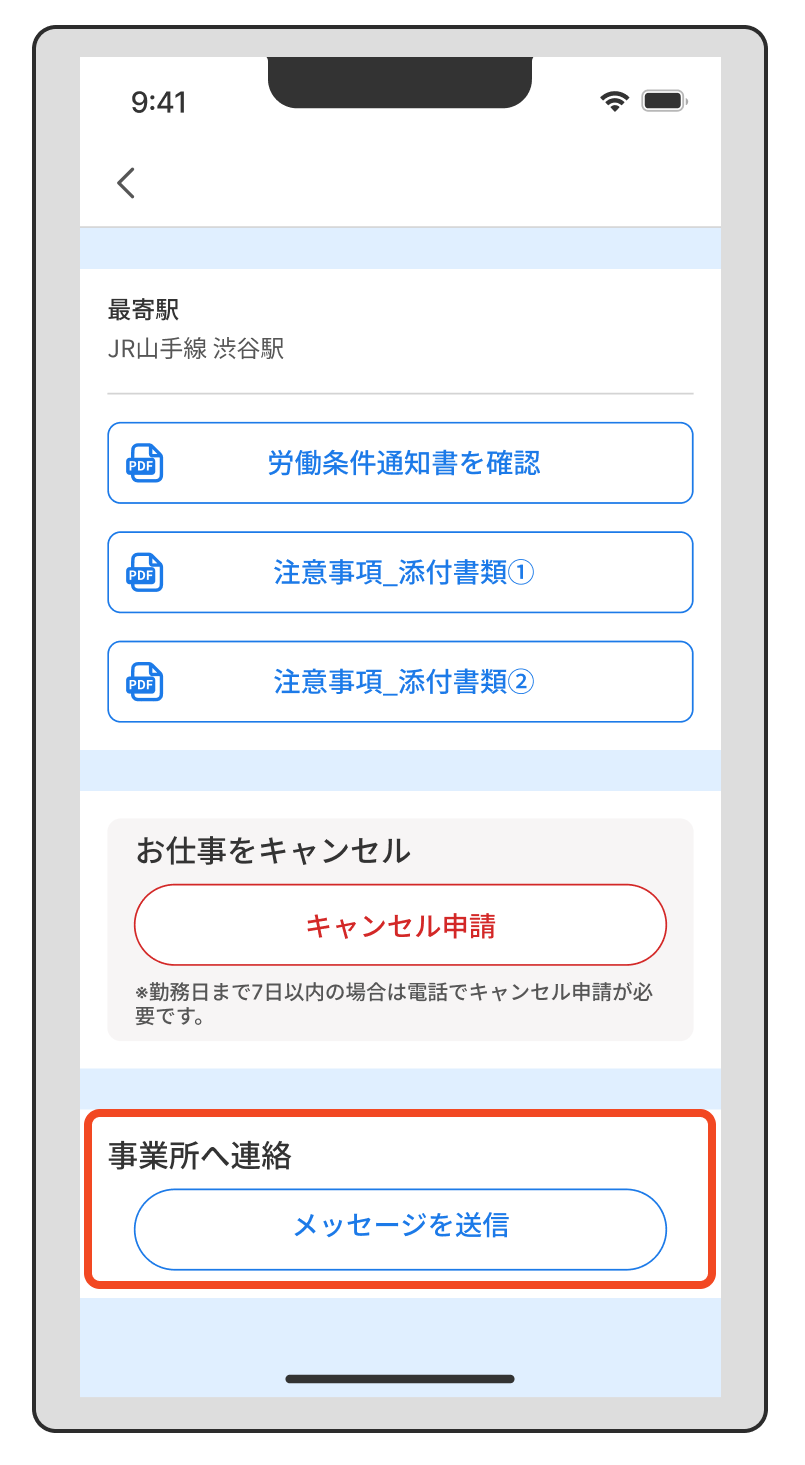Click the PDF icon on 注意事項_添付書類②
Screen dimensions: 805x1465
(x=143, y=682)
